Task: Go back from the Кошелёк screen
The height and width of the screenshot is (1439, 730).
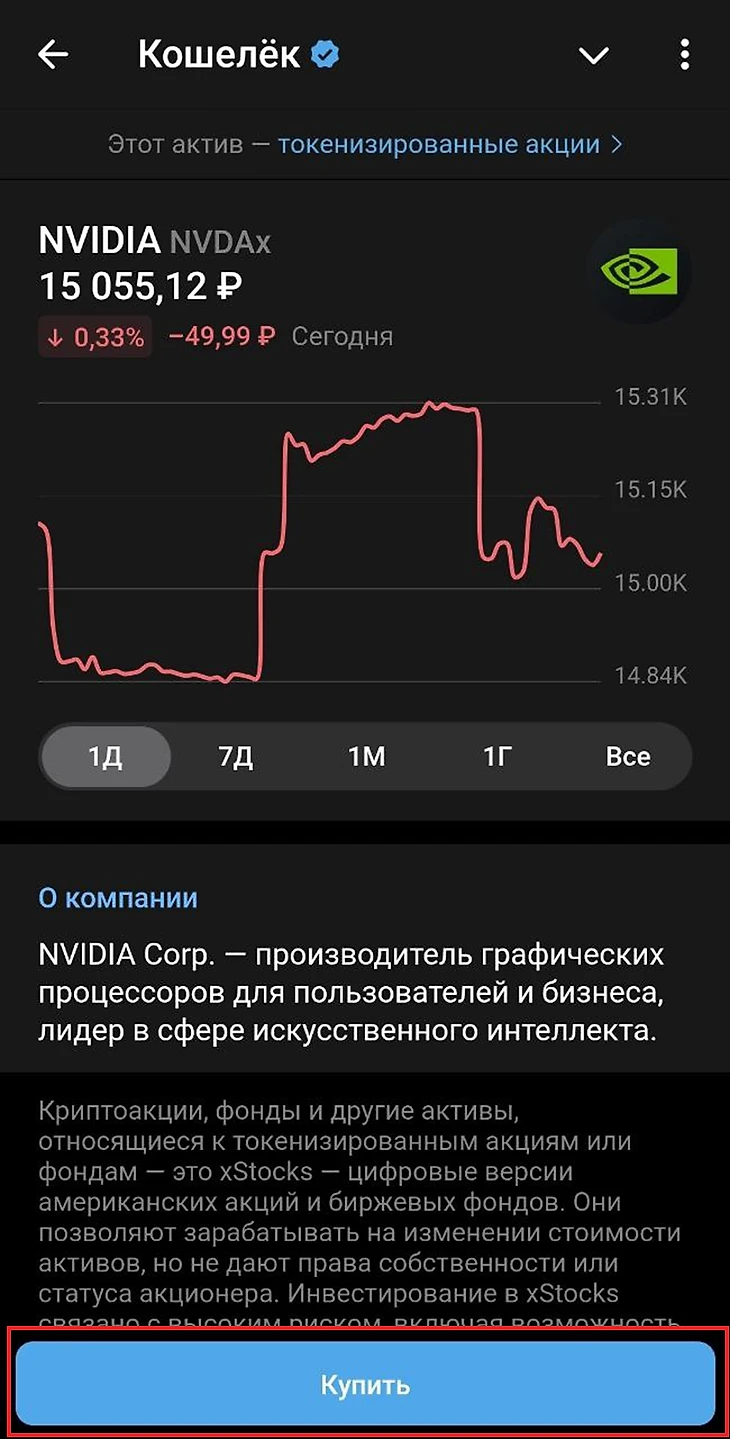Action: point(53,55)
